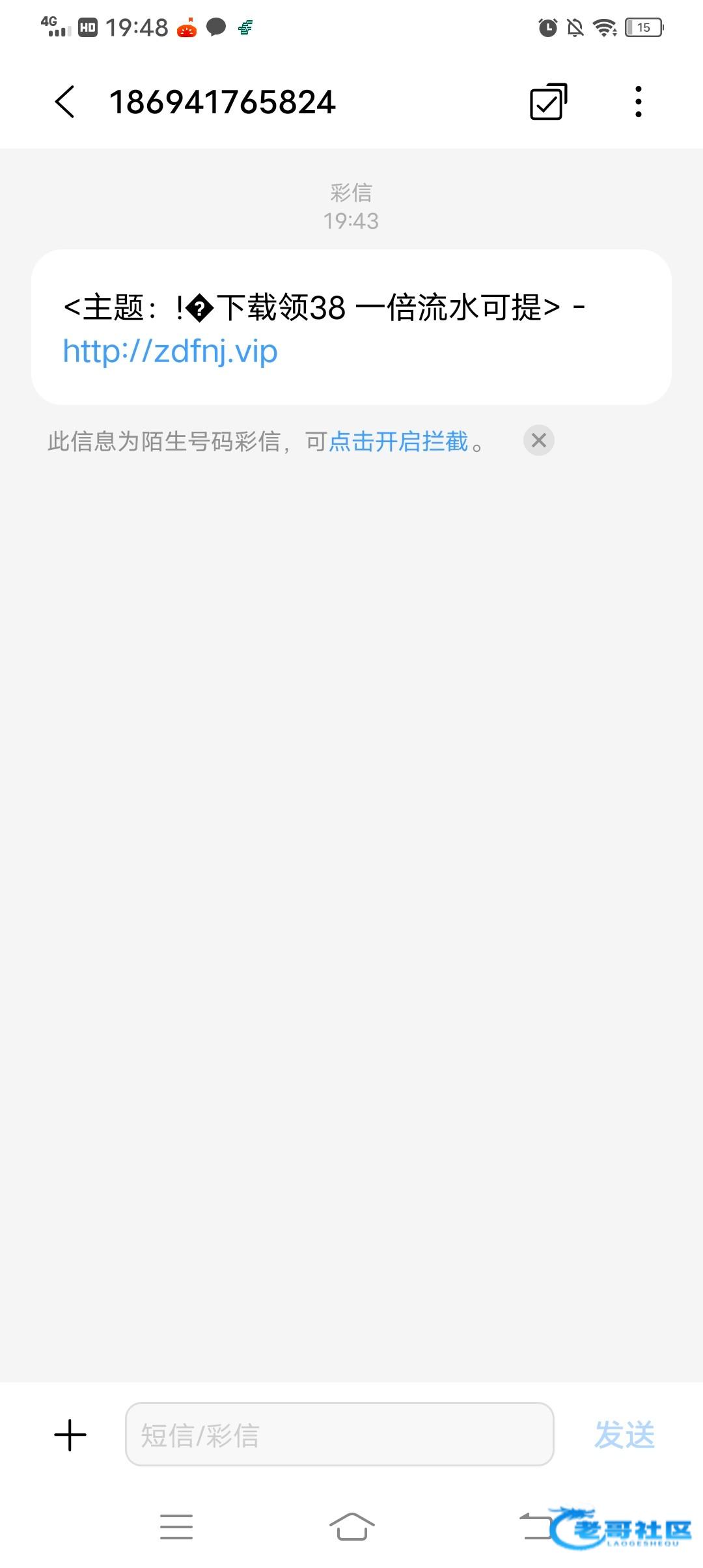Viewport: 703px width, 1568px height.
Task: Go to the system home screen
Action: pos(351,1526)
